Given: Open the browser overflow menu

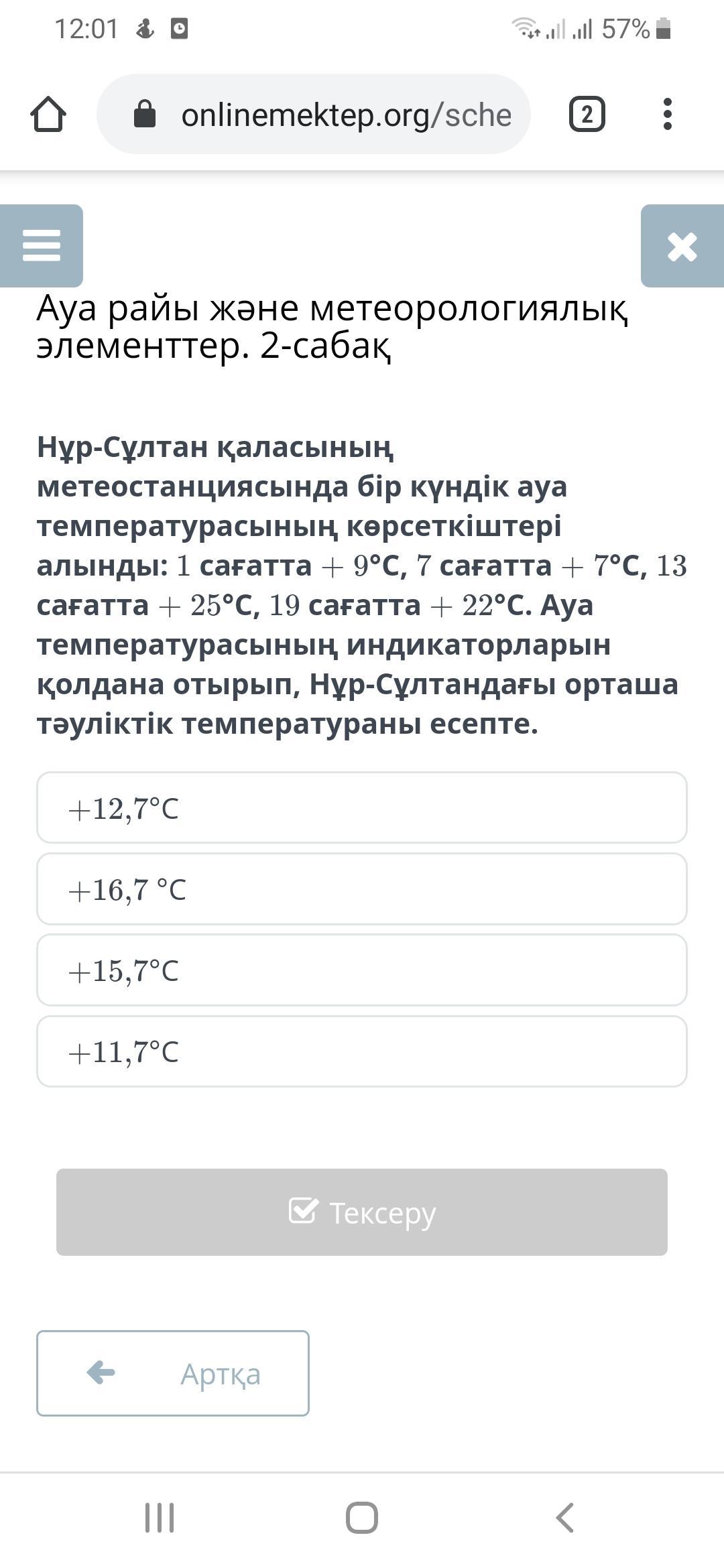Looking at the screenshot, I should 666,114.
